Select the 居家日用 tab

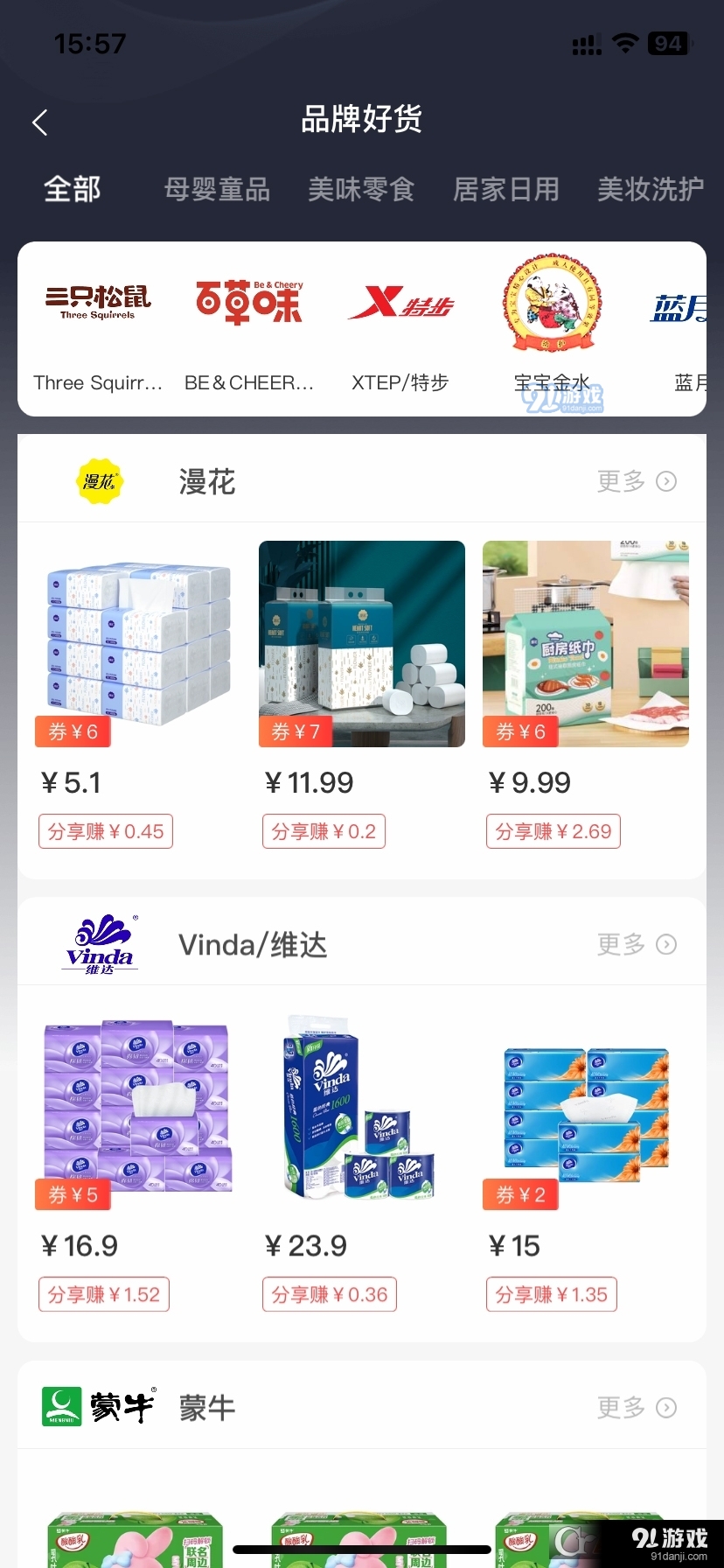pos(506,189)
